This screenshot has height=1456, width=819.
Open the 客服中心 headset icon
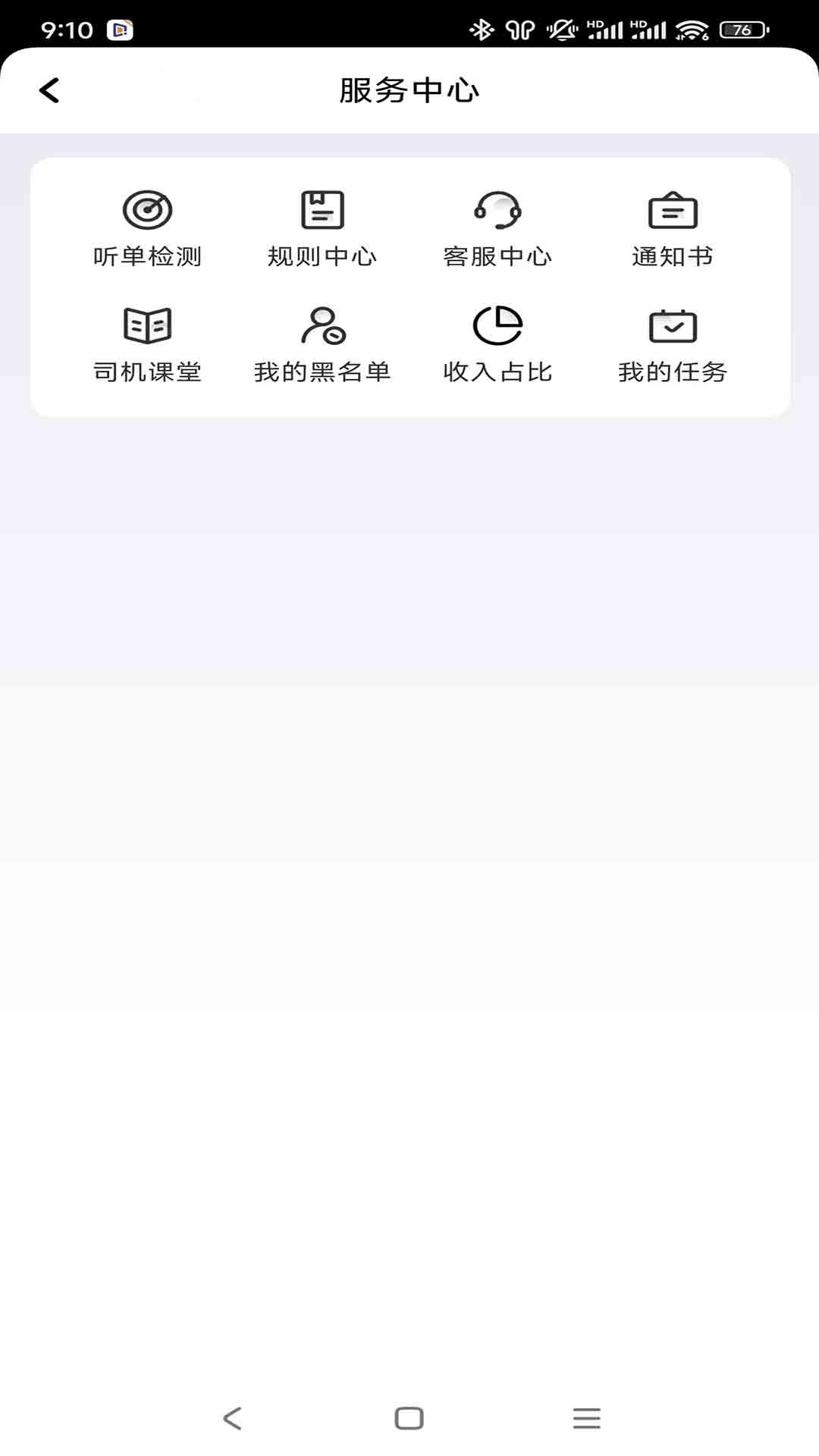[497, 211]
